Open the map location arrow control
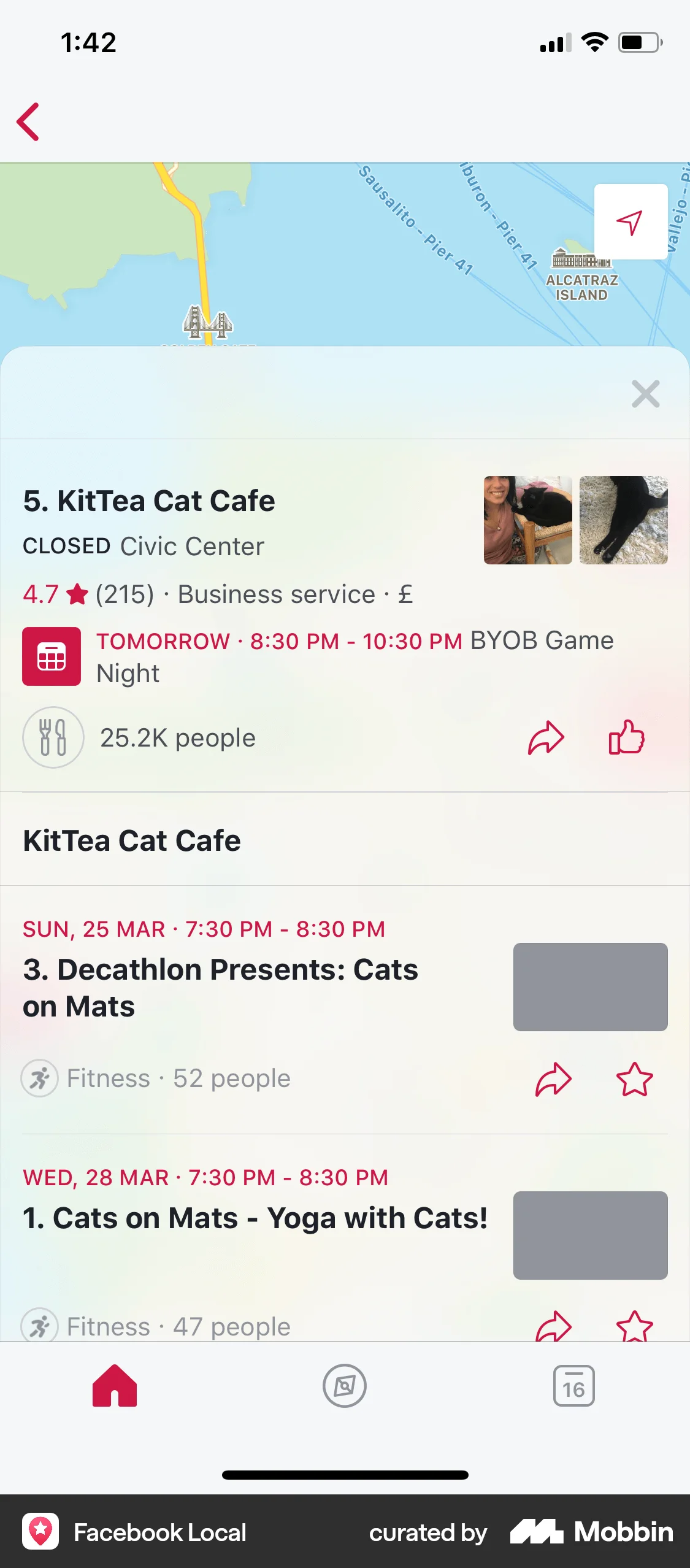The width and height of the screenshot is (690, 1568). pos(631,222)
